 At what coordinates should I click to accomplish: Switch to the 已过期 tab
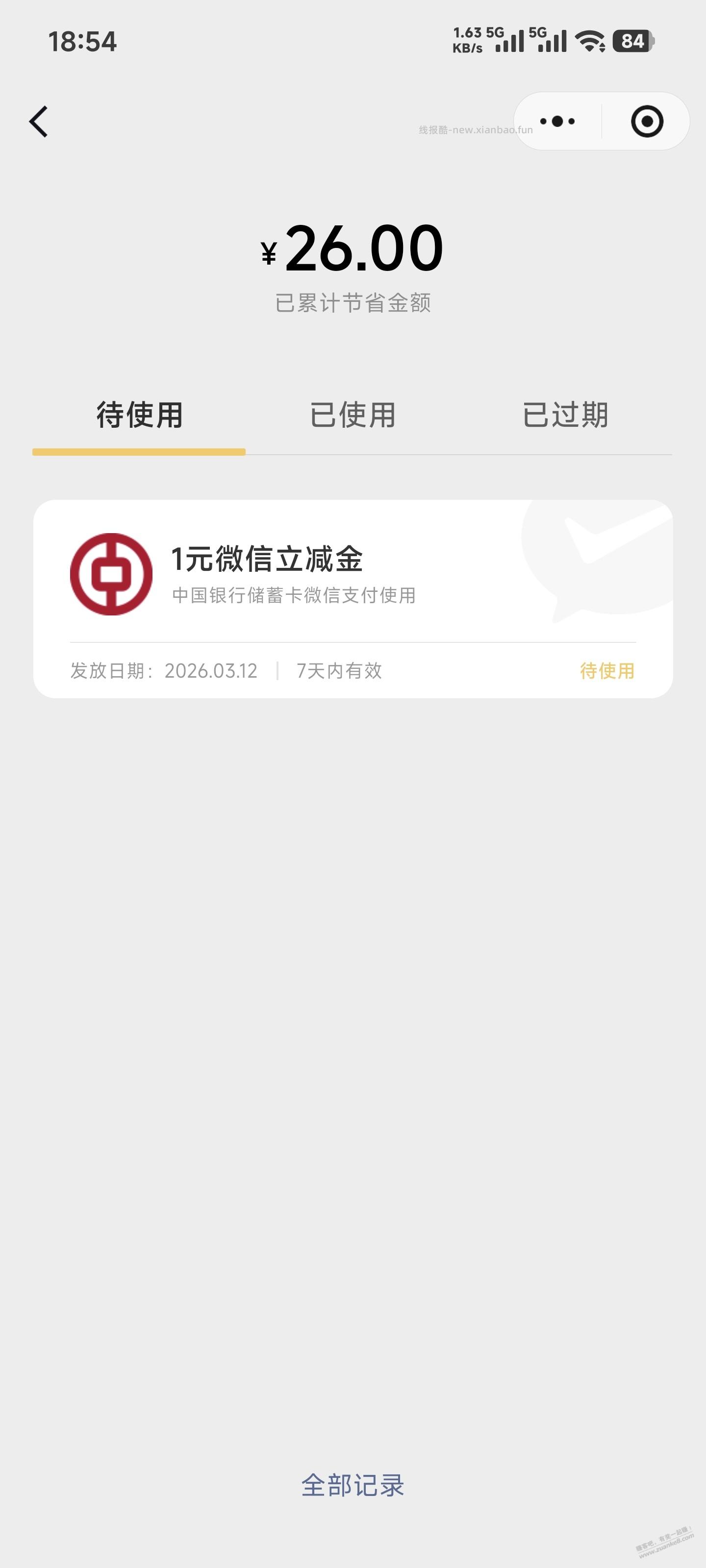(566, 415)
